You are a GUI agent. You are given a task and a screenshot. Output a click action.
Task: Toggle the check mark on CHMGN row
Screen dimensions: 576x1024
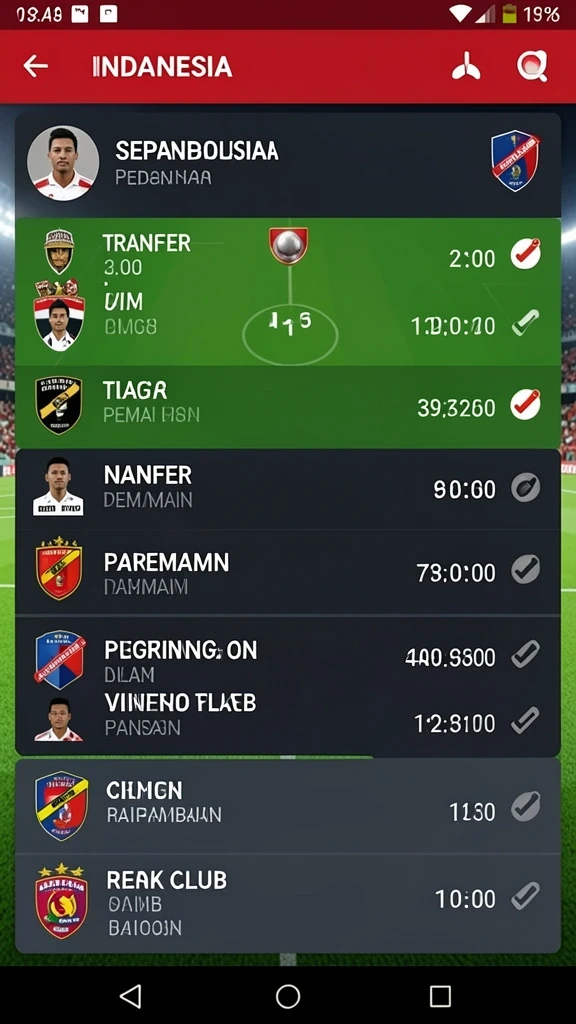click(525, 806)
